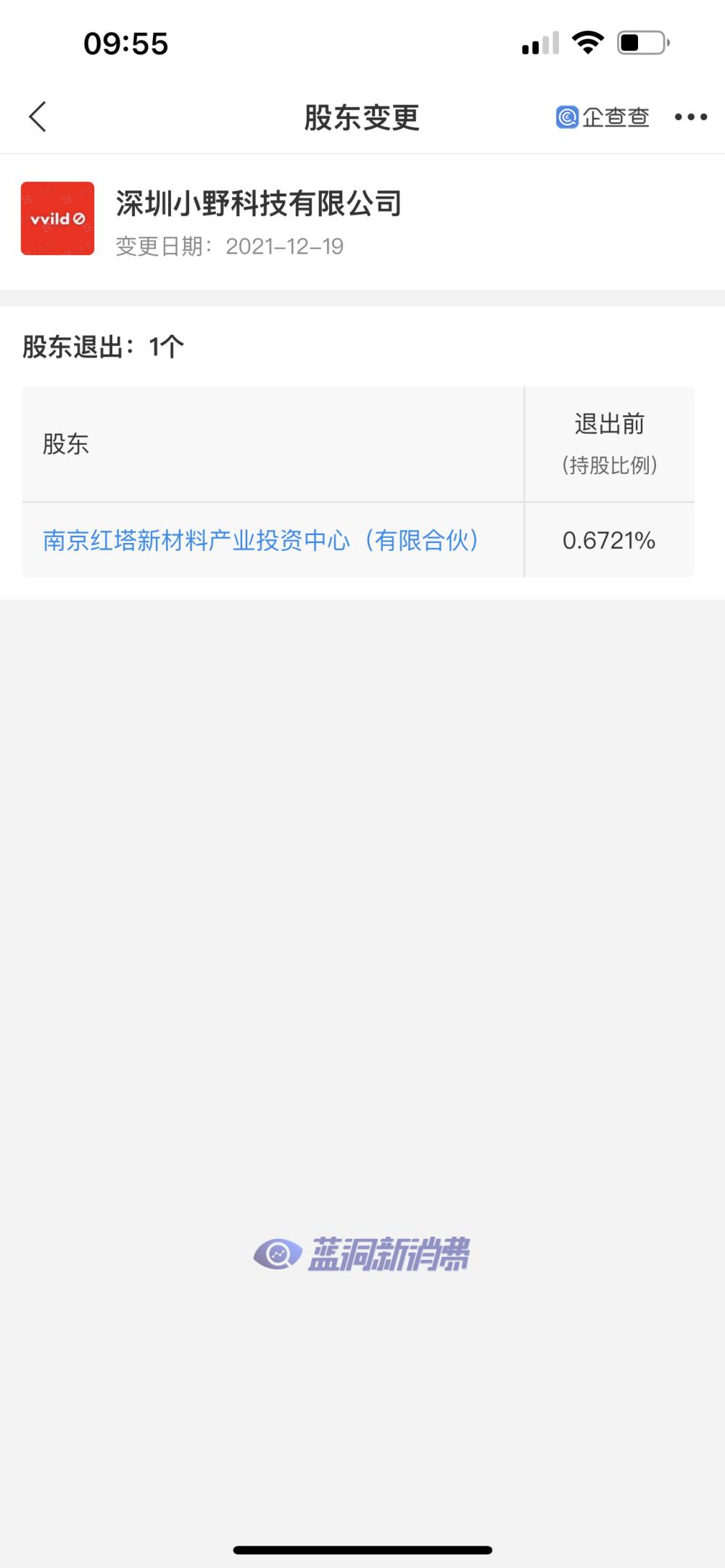725x1568 pixels.
Task: Tap the 退出前（持股比例）column header
Action: click(x=609, y=444)
